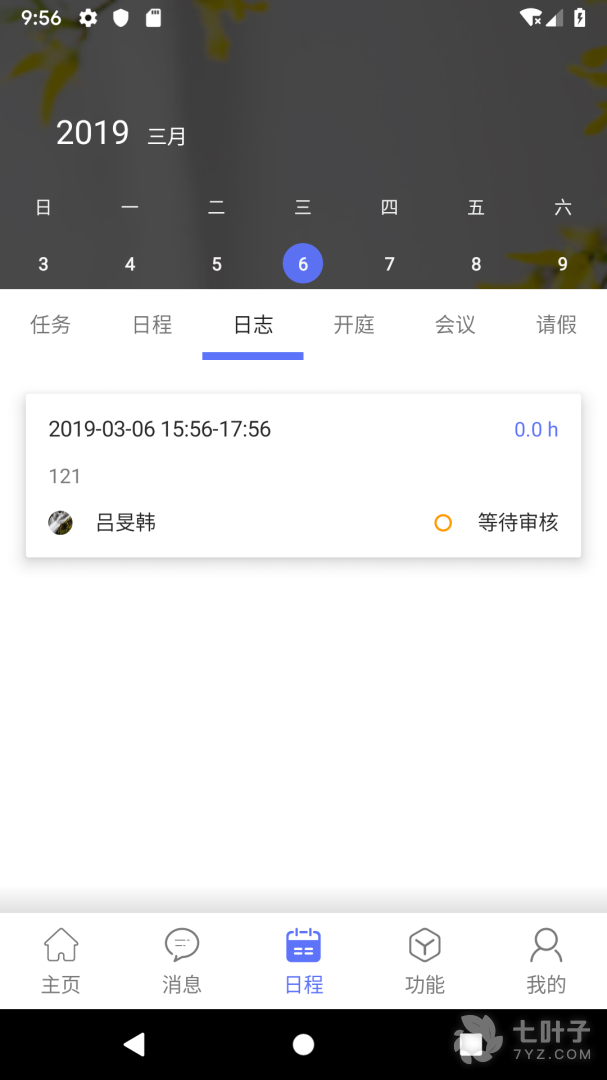The image size is (607, 1080).
Task: Open the log entry by 吕旻韩
Action: [303, 475]
